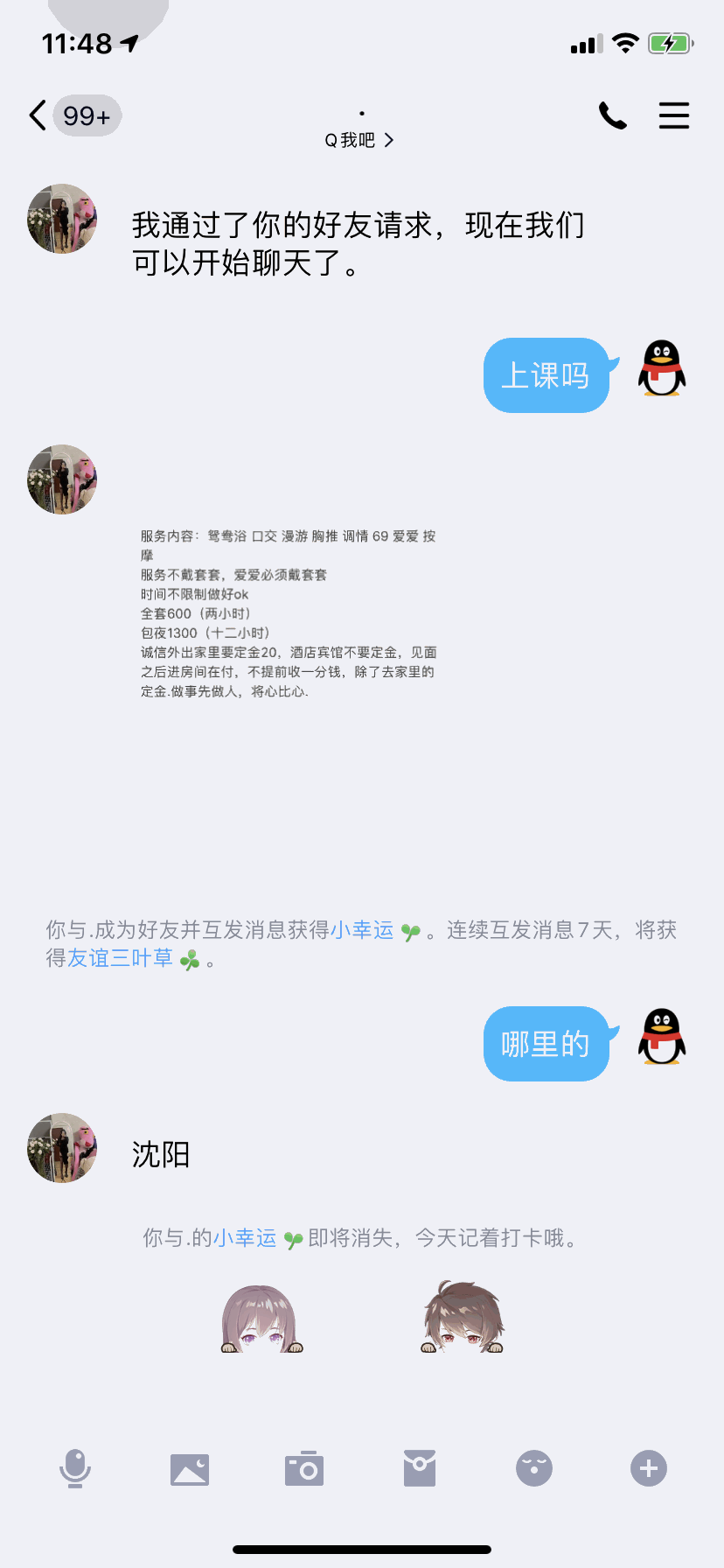Go back to the message list
This screenshot has height=1568, width=724.
coord(38,115)
